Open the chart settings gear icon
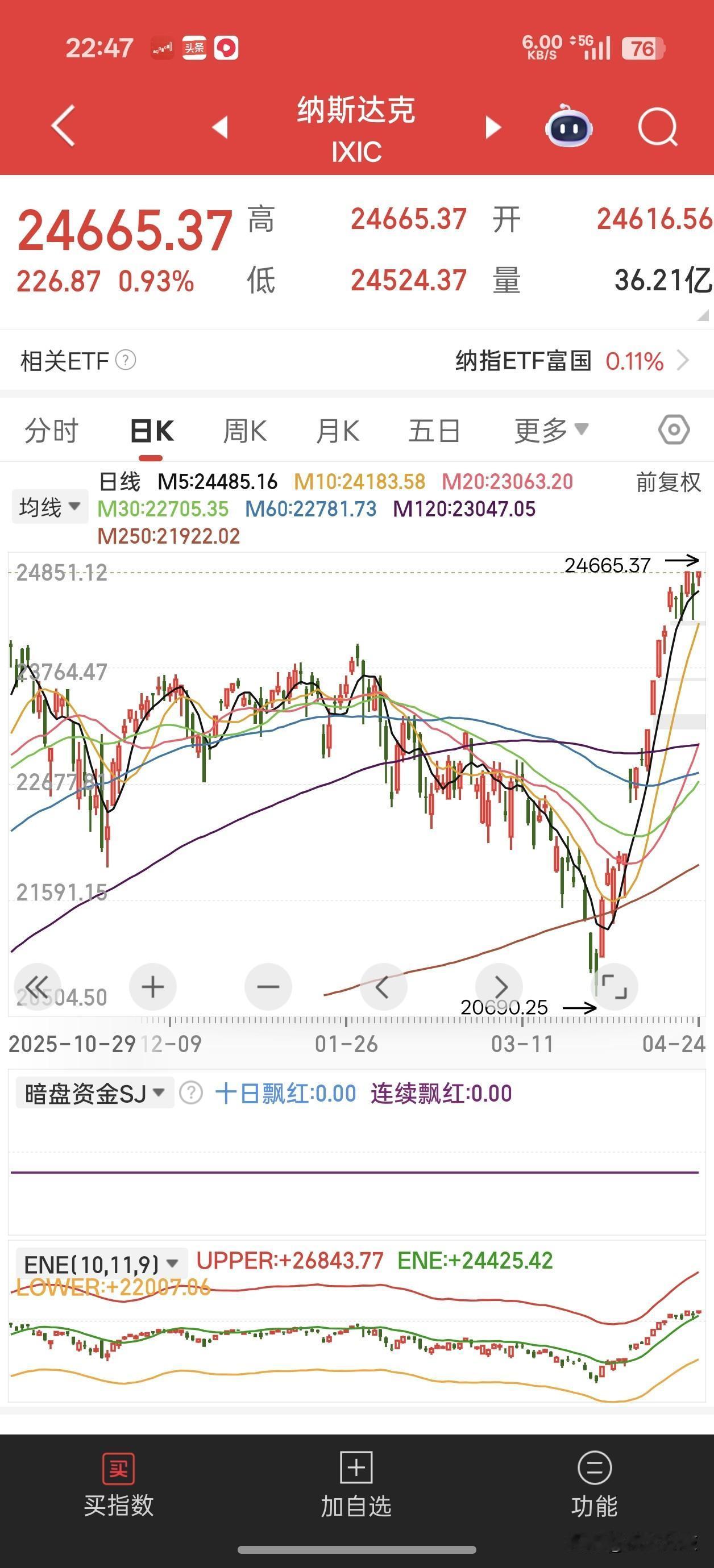The image size is (714, 1568). (x=674, y=429)
